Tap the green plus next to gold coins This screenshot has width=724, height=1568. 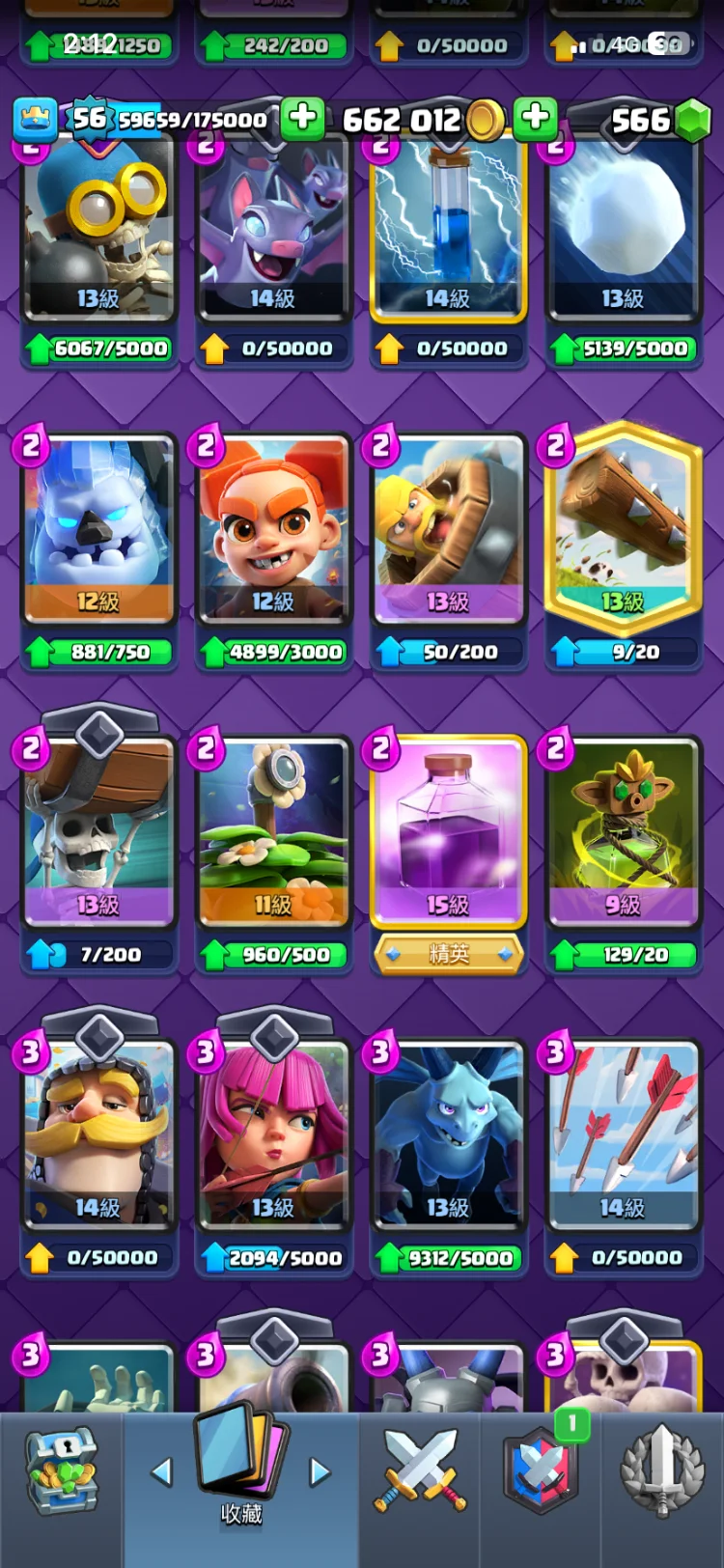click(x=535, y=119)
